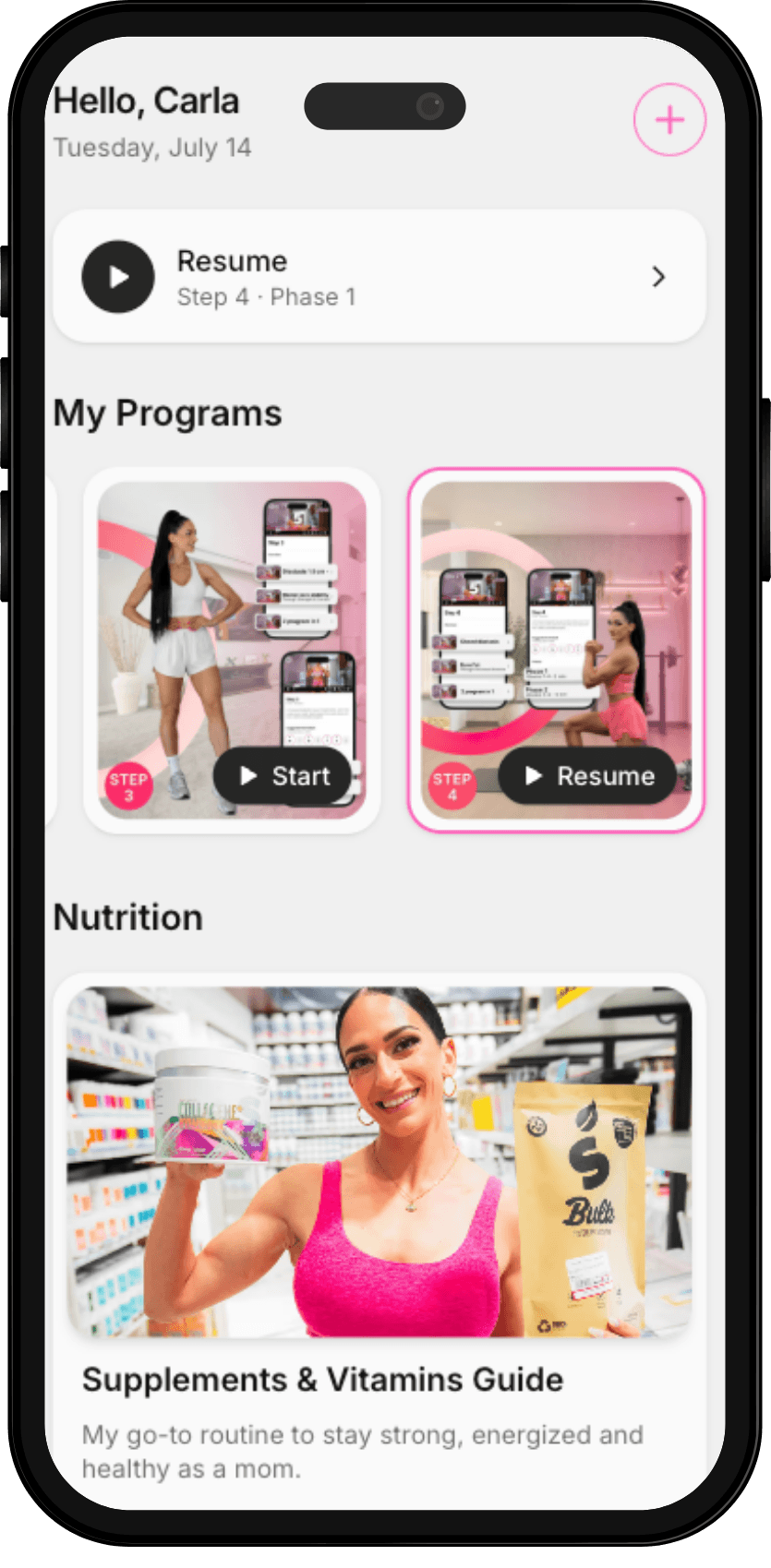Open the Step 3 program card
Image resolution: width=771 pixels, height=1568 pixels.
233,650
